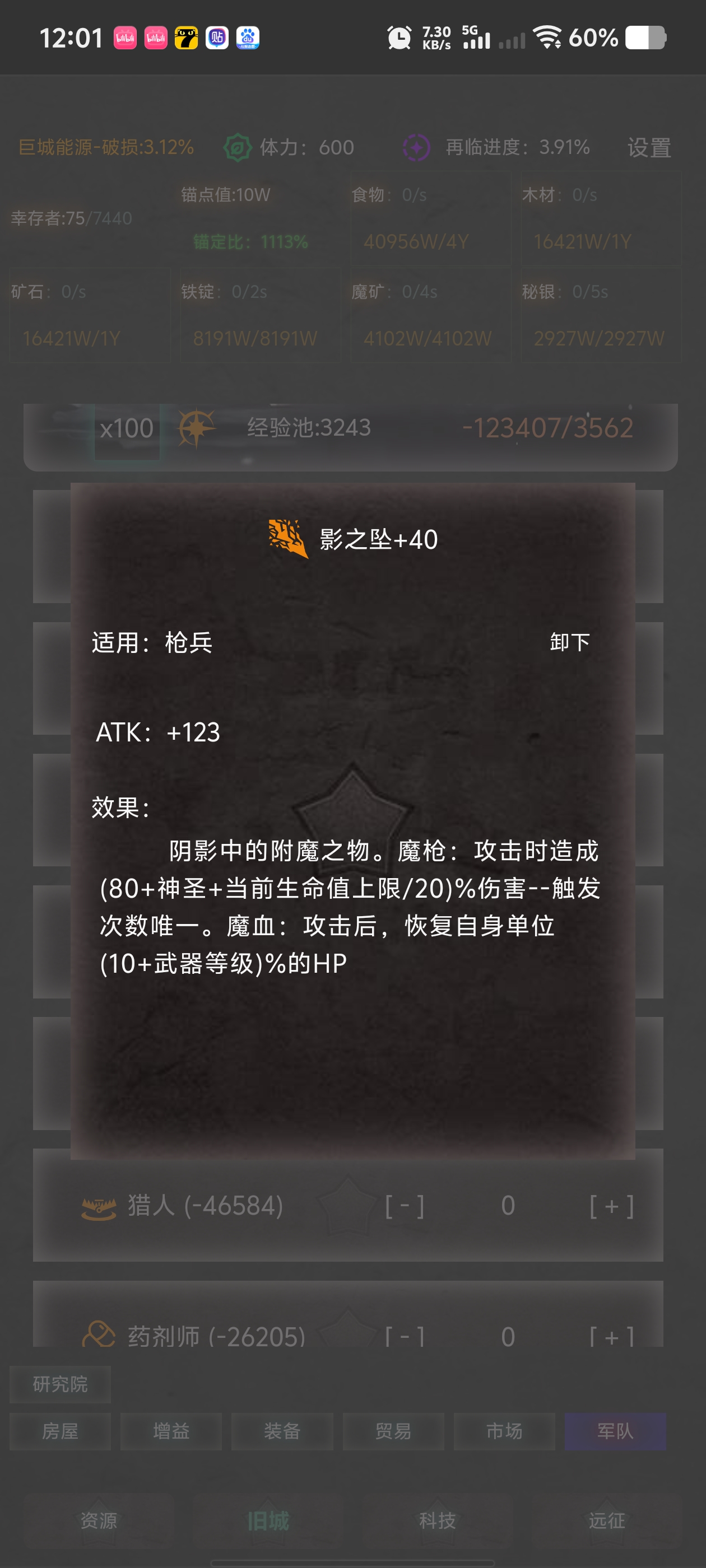Switch to the 房屋 section

pos(60,1431)
